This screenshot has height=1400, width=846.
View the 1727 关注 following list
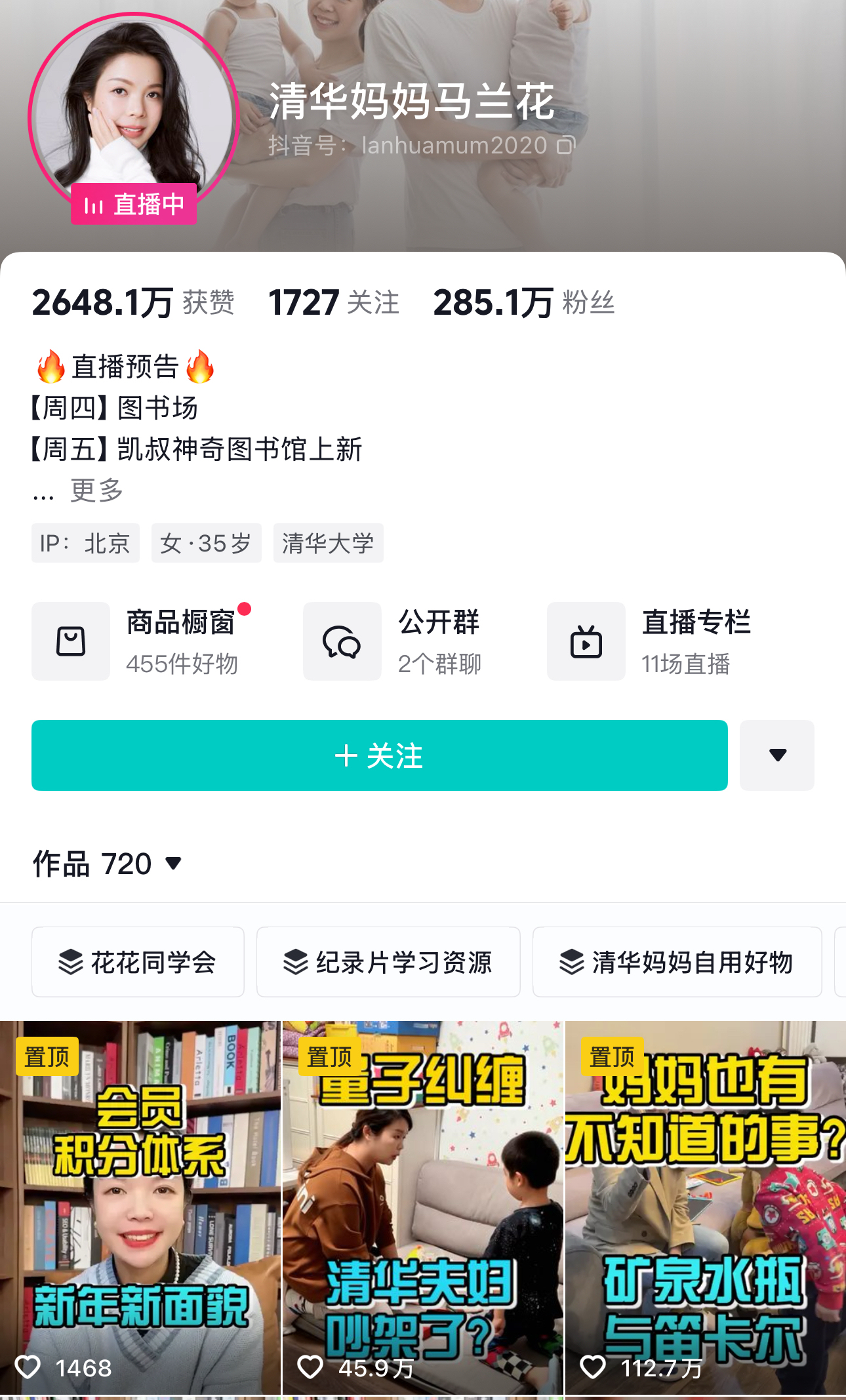point(334,303)
